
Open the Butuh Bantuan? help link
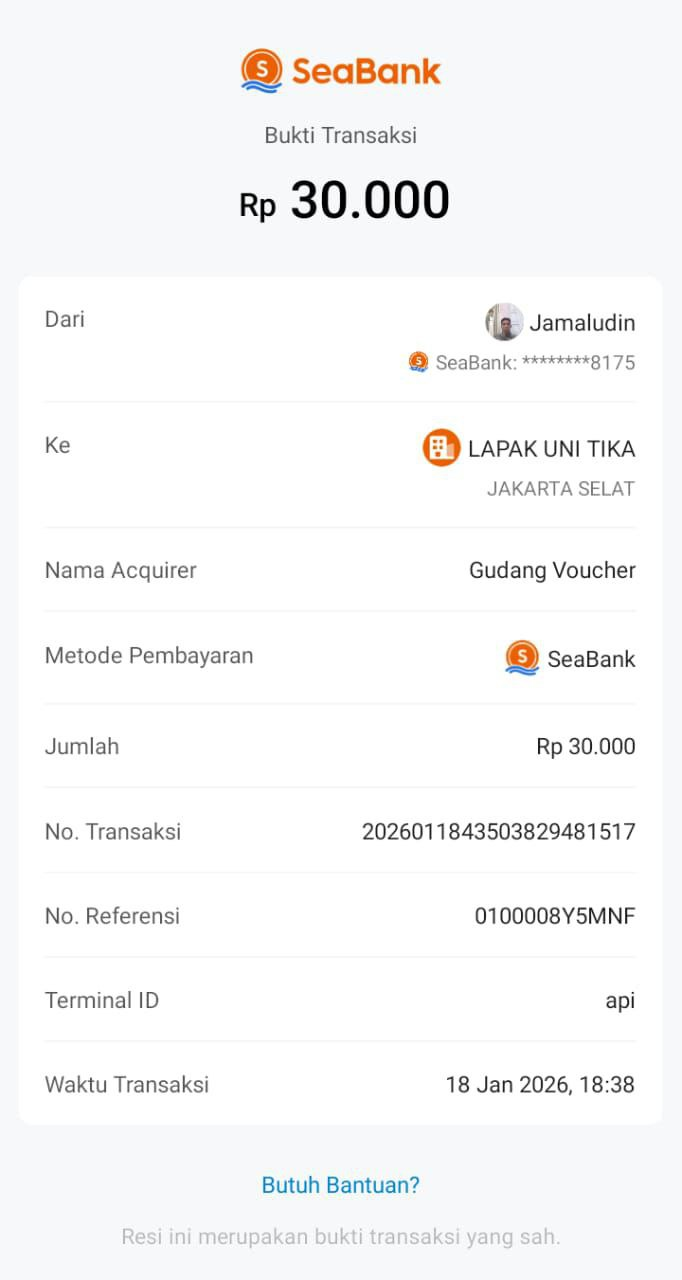(x=340, y=1185)
